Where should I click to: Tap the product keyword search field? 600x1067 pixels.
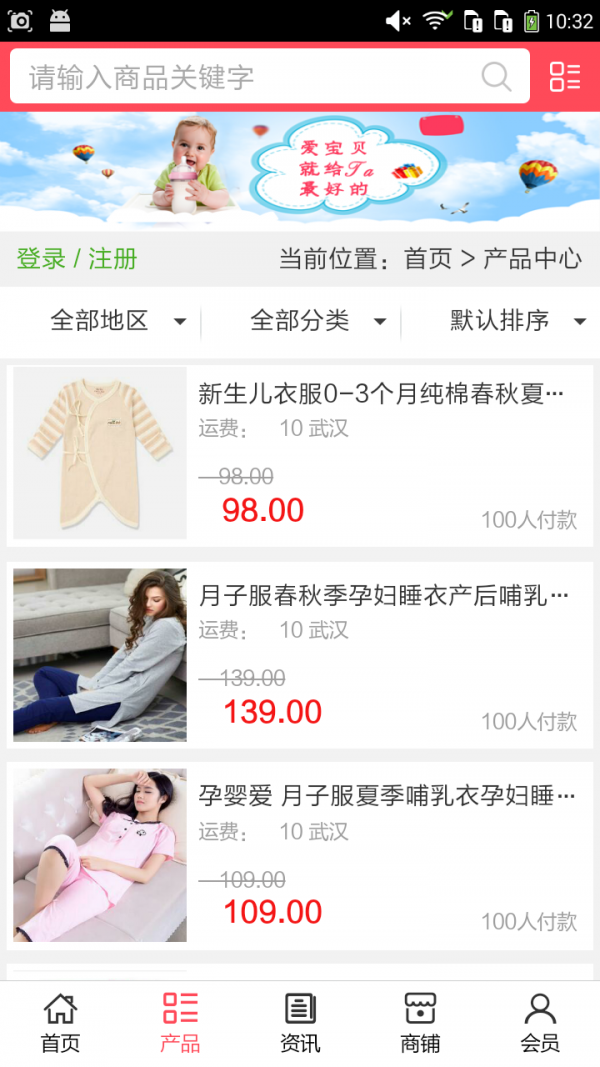[250, 77]
